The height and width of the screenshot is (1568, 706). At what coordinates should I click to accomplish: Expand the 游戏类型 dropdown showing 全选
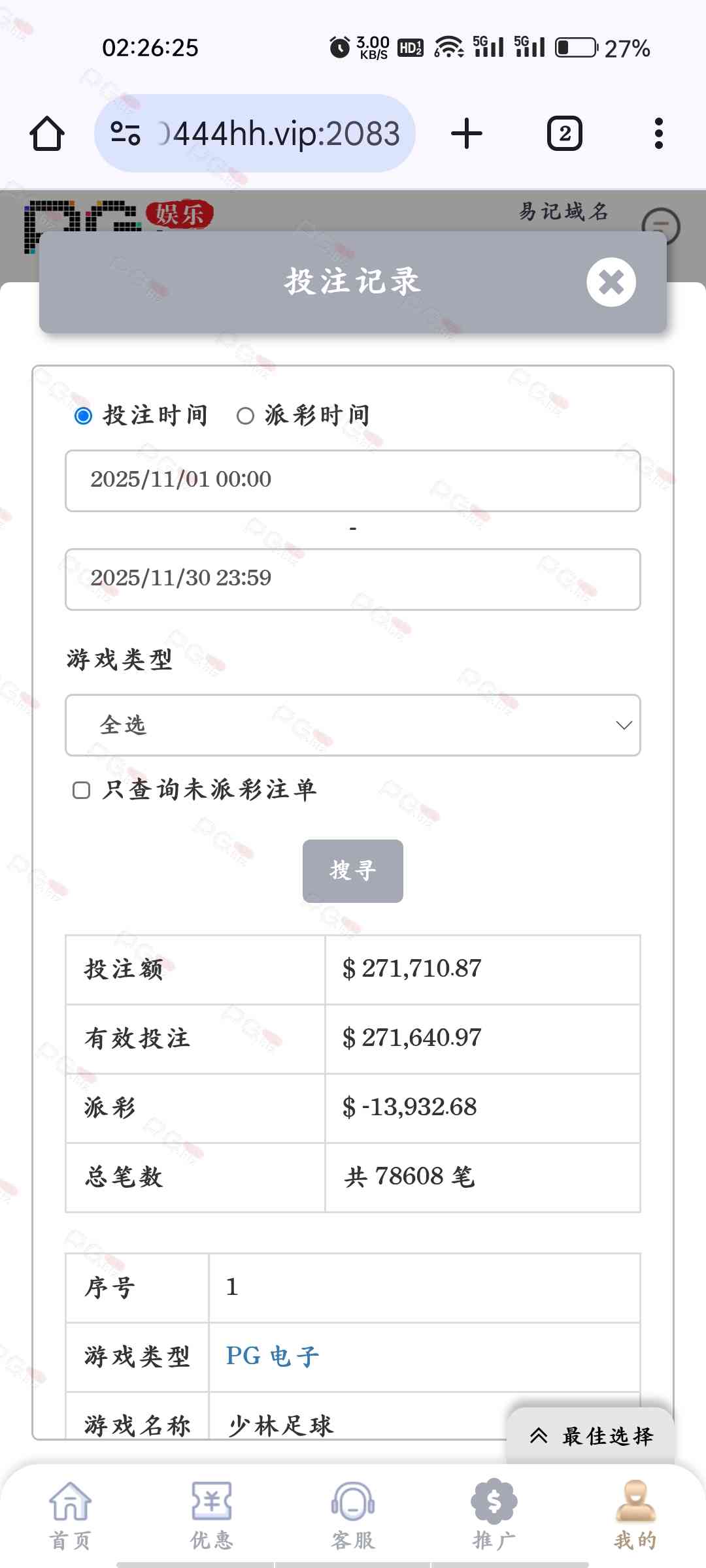pyautogui.click(x=352, y=725)
